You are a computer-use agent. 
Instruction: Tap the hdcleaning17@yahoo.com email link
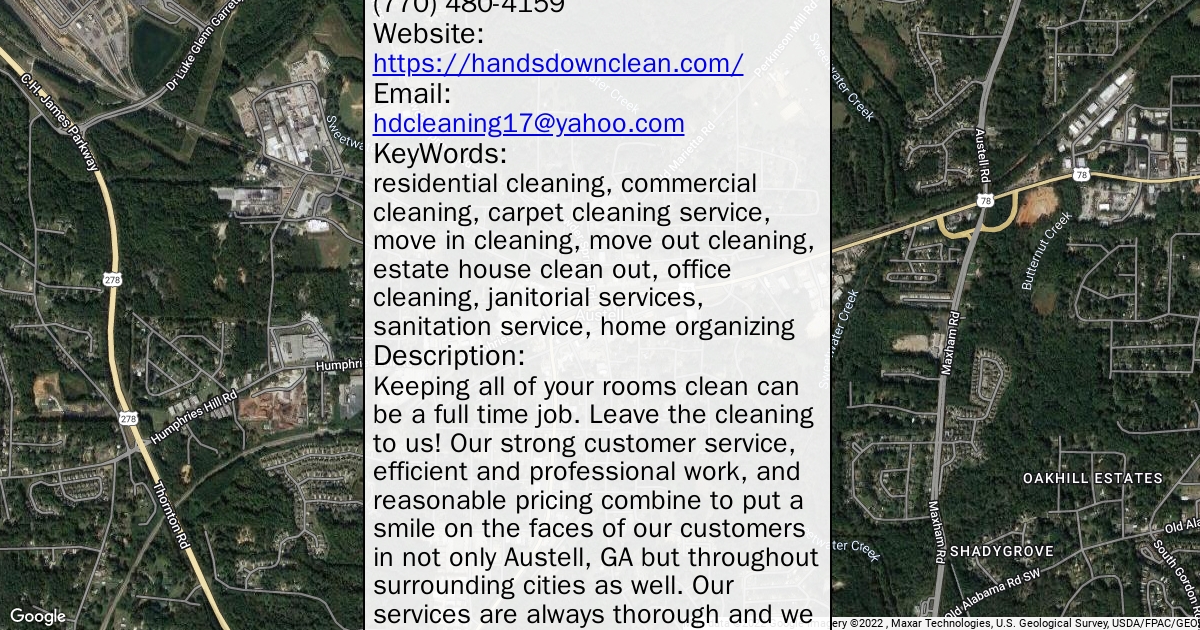click(x=528, y=124)
